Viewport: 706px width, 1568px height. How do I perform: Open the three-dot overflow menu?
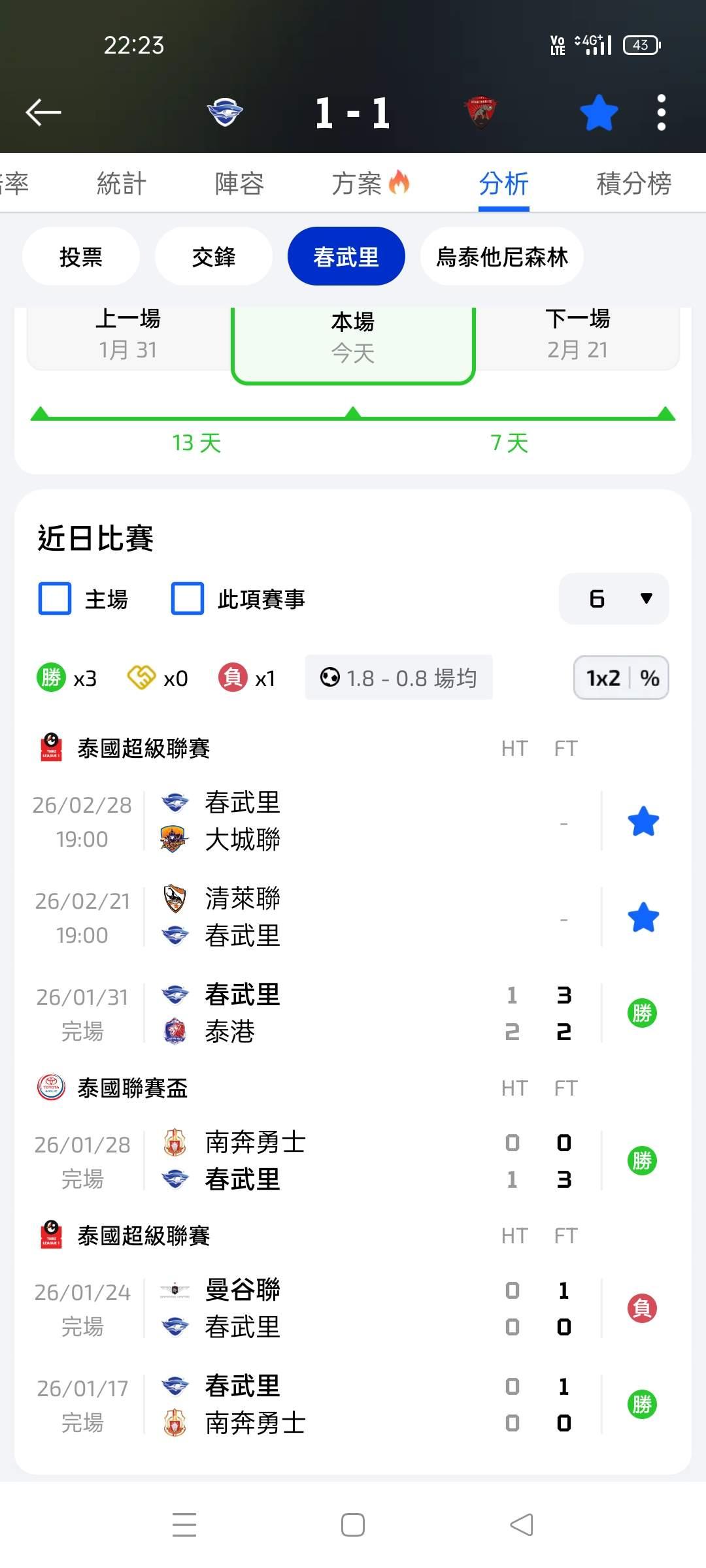tap(661, 112)
